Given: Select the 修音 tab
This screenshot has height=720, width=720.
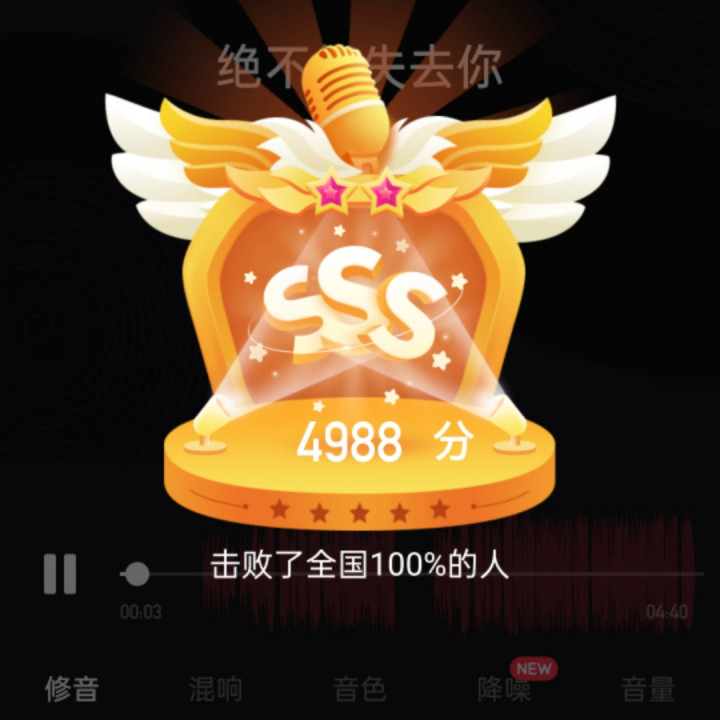Looking at the screenshot, I should coord(72,689).
